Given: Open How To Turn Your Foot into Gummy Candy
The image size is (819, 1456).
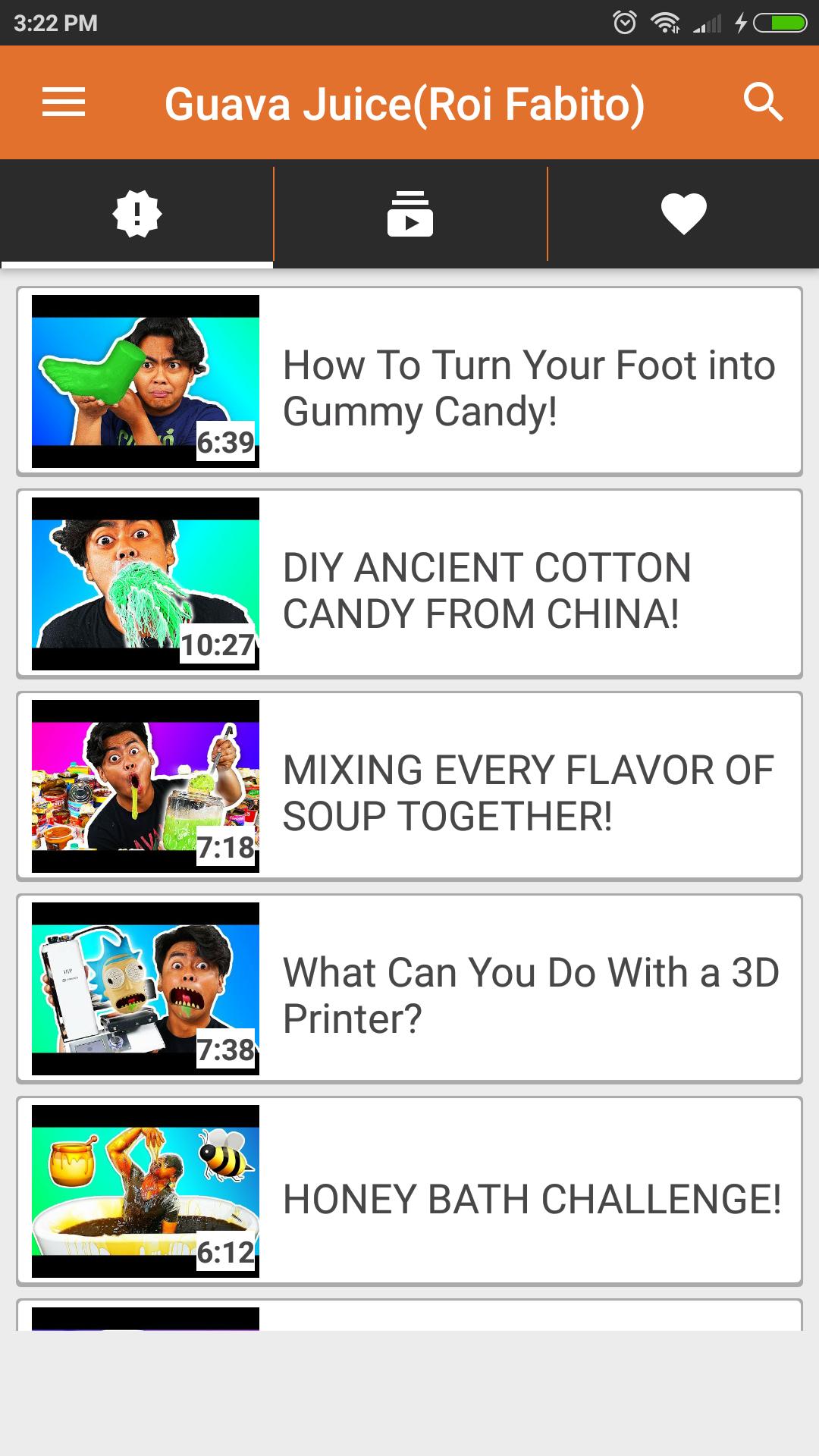Looking at the screenshot, I should (409, 381).
